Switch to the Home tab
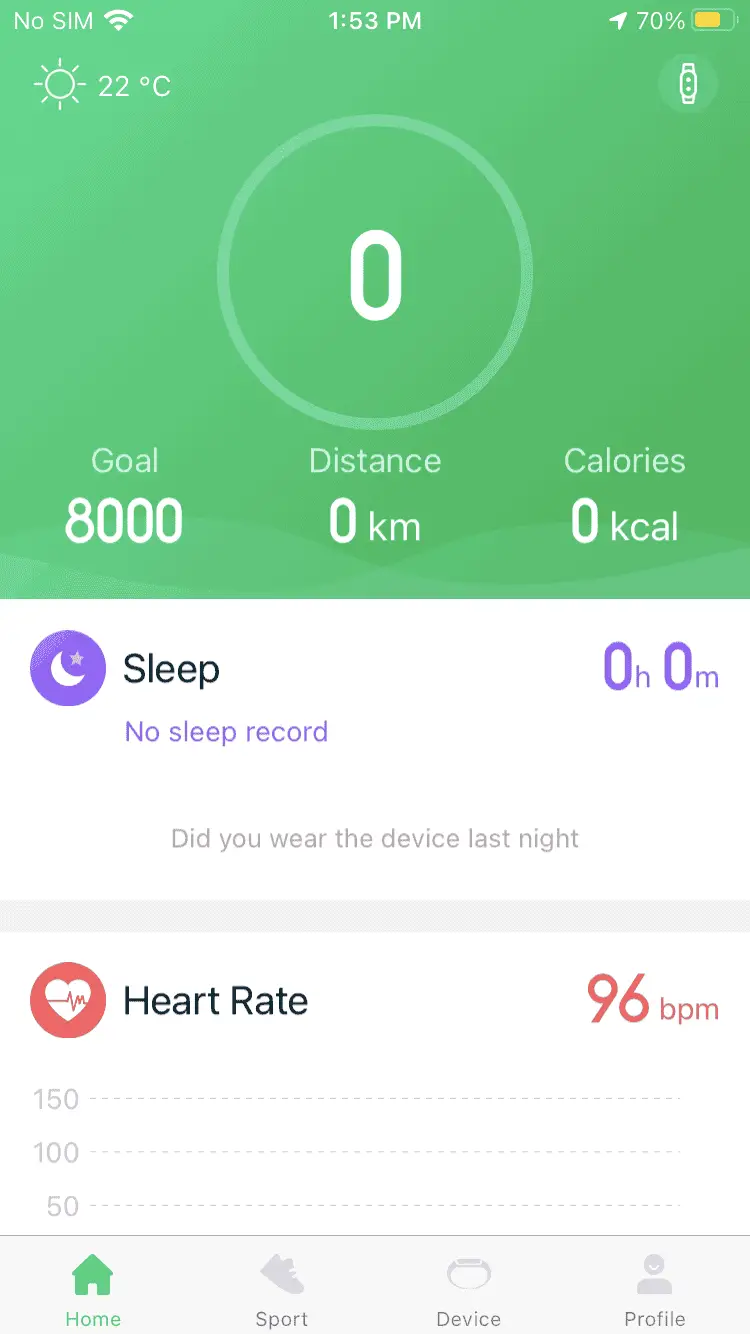 point(93,1289)
